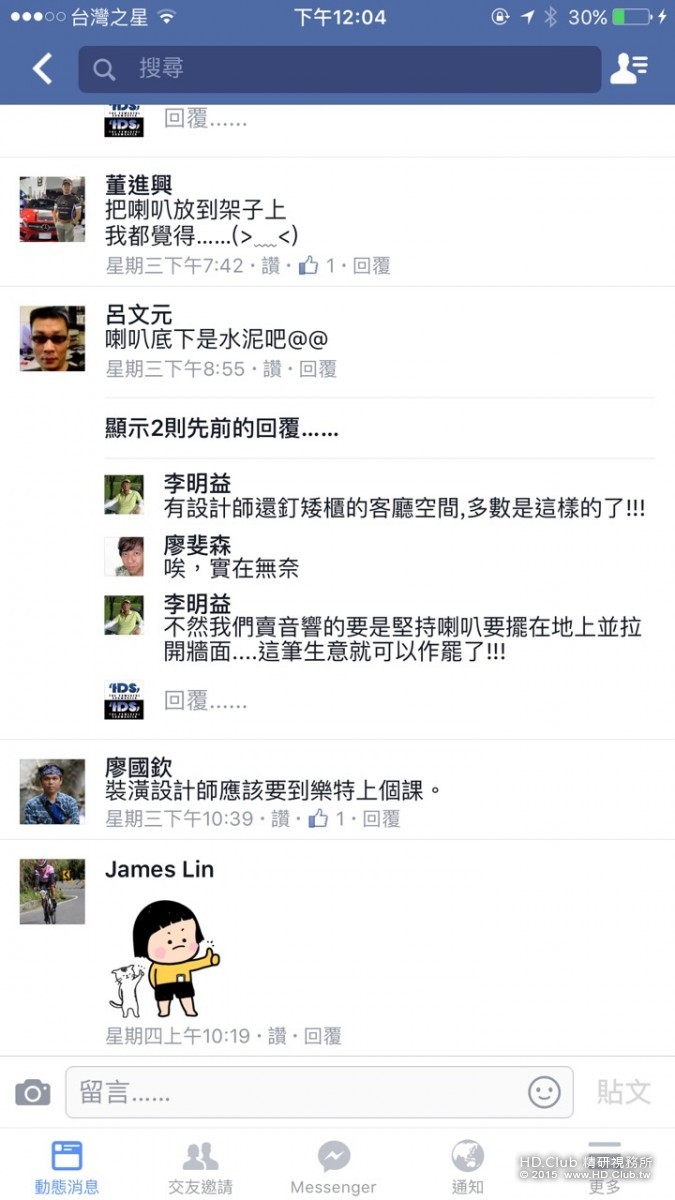The image size is (675, 1200).
Task: Open the friends list icon at top right
Action: (629, 68)
